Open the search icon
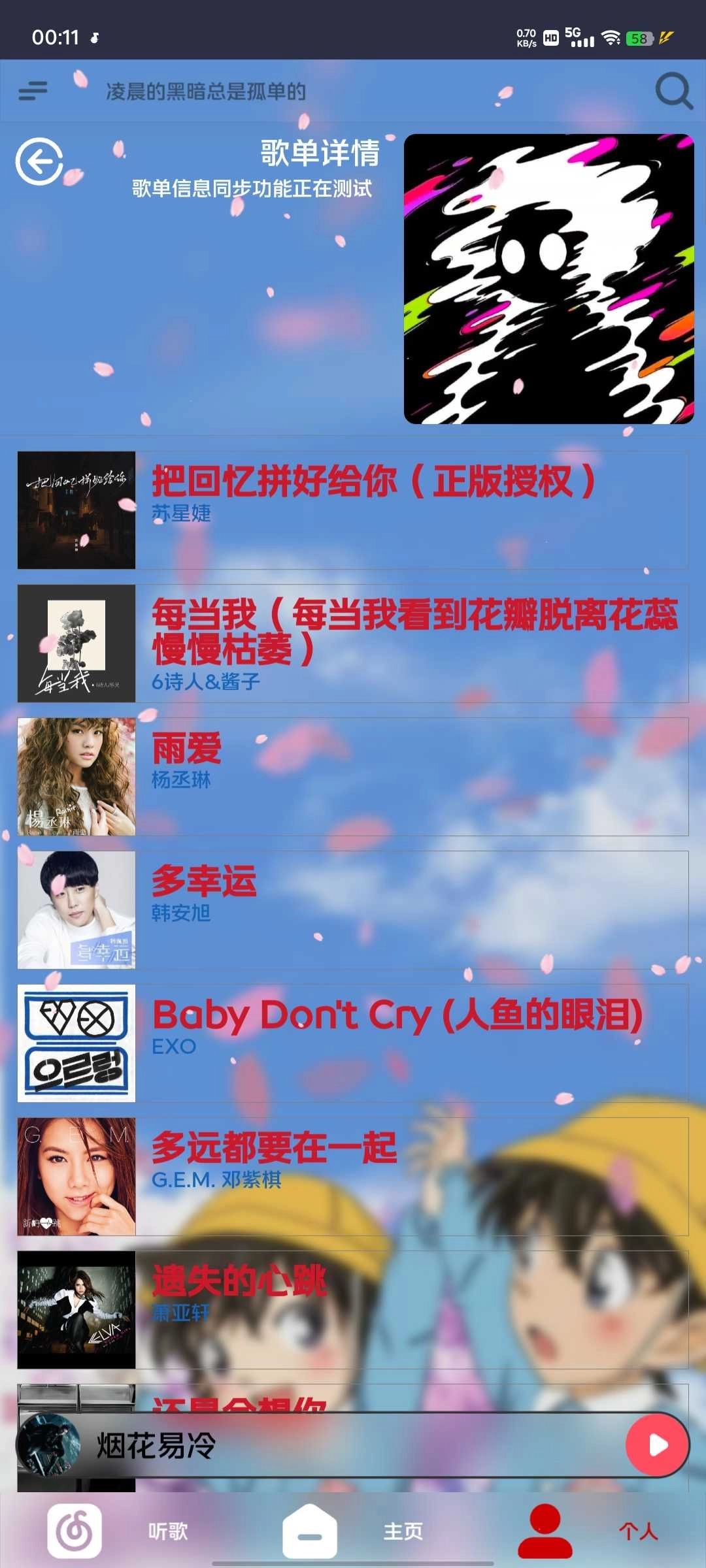The image size is (706, 1568). pos(673,91)
